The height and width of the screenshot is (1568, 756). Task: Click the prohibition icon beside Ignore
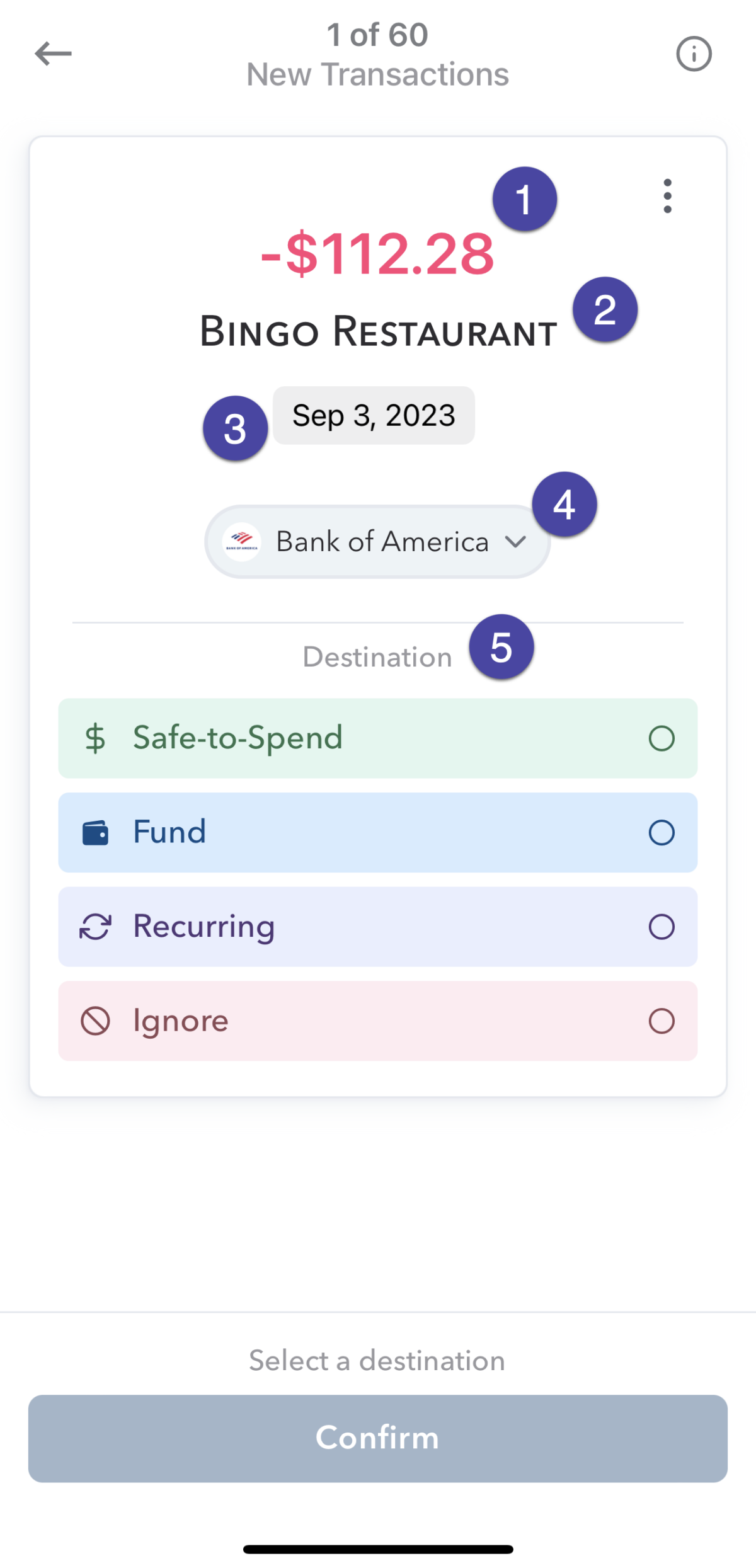click(x=94, y=1021)
